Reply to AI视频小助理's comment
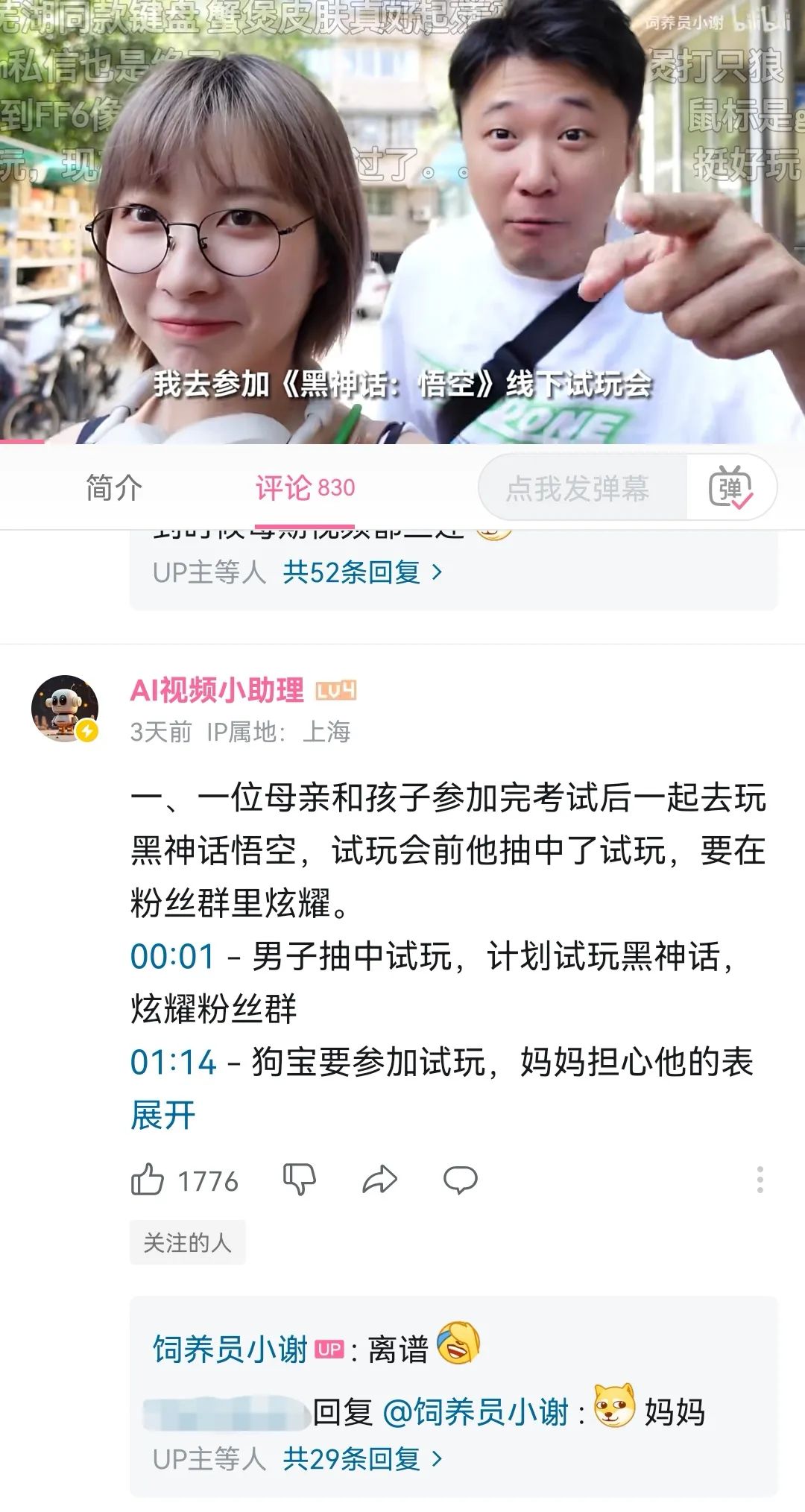The width and height of the screenshot is (805, 1512). (460, 1180)
